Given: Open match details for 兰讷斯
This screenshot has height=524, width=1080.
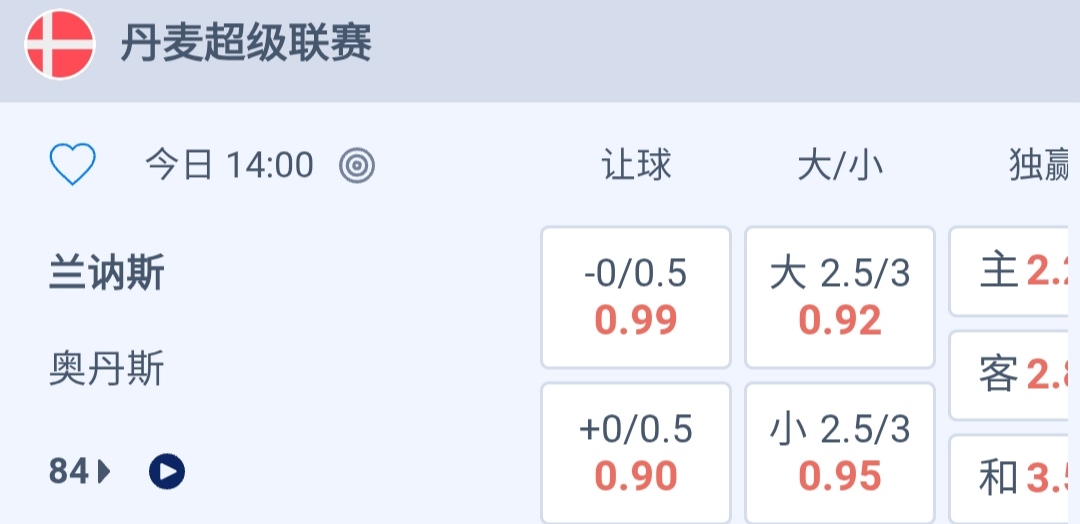Looking at the screenshot, I should pyautogui.click(x=107, y=273).
